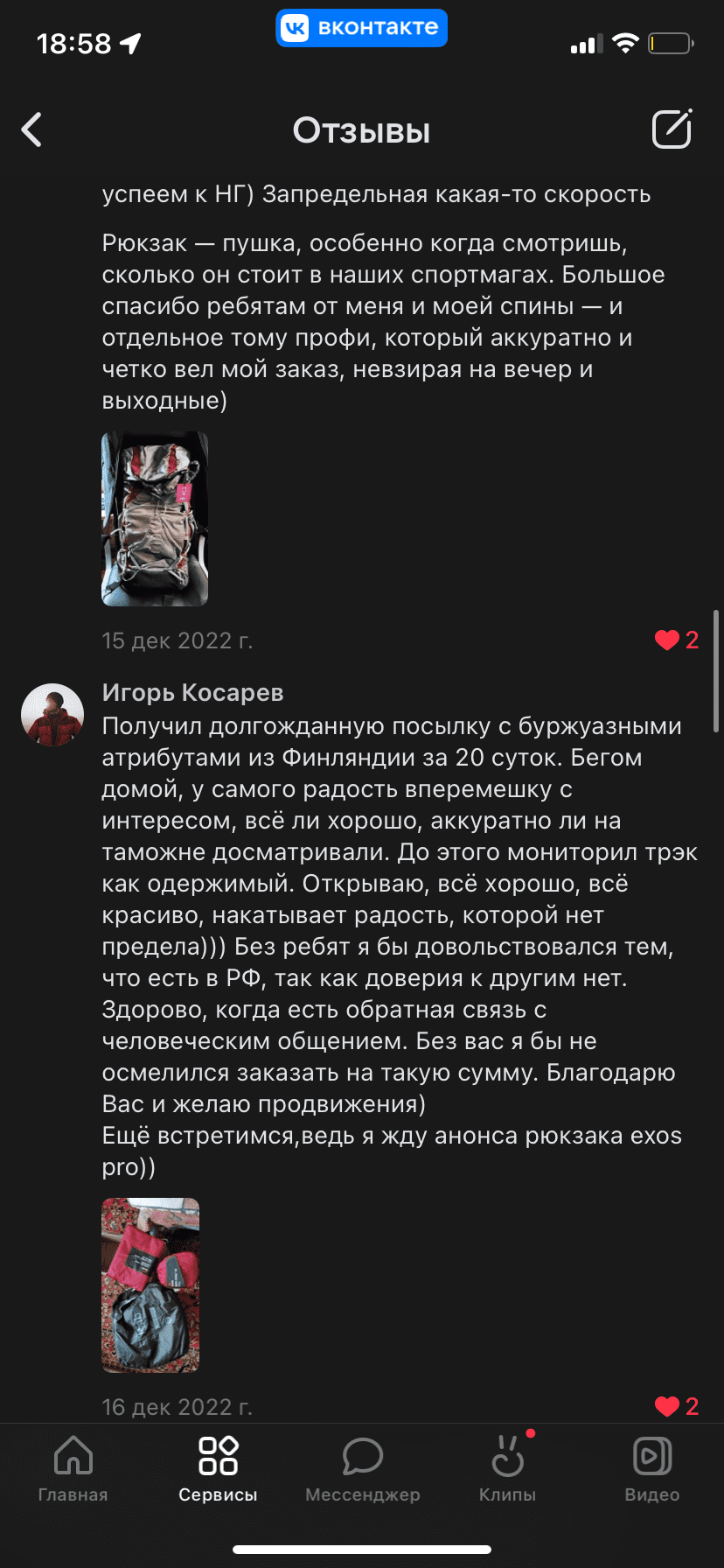View the photo attached to Игорь Косарев's review
Viewport: 724px width, 1568px height.
[x=150, y=1284]
